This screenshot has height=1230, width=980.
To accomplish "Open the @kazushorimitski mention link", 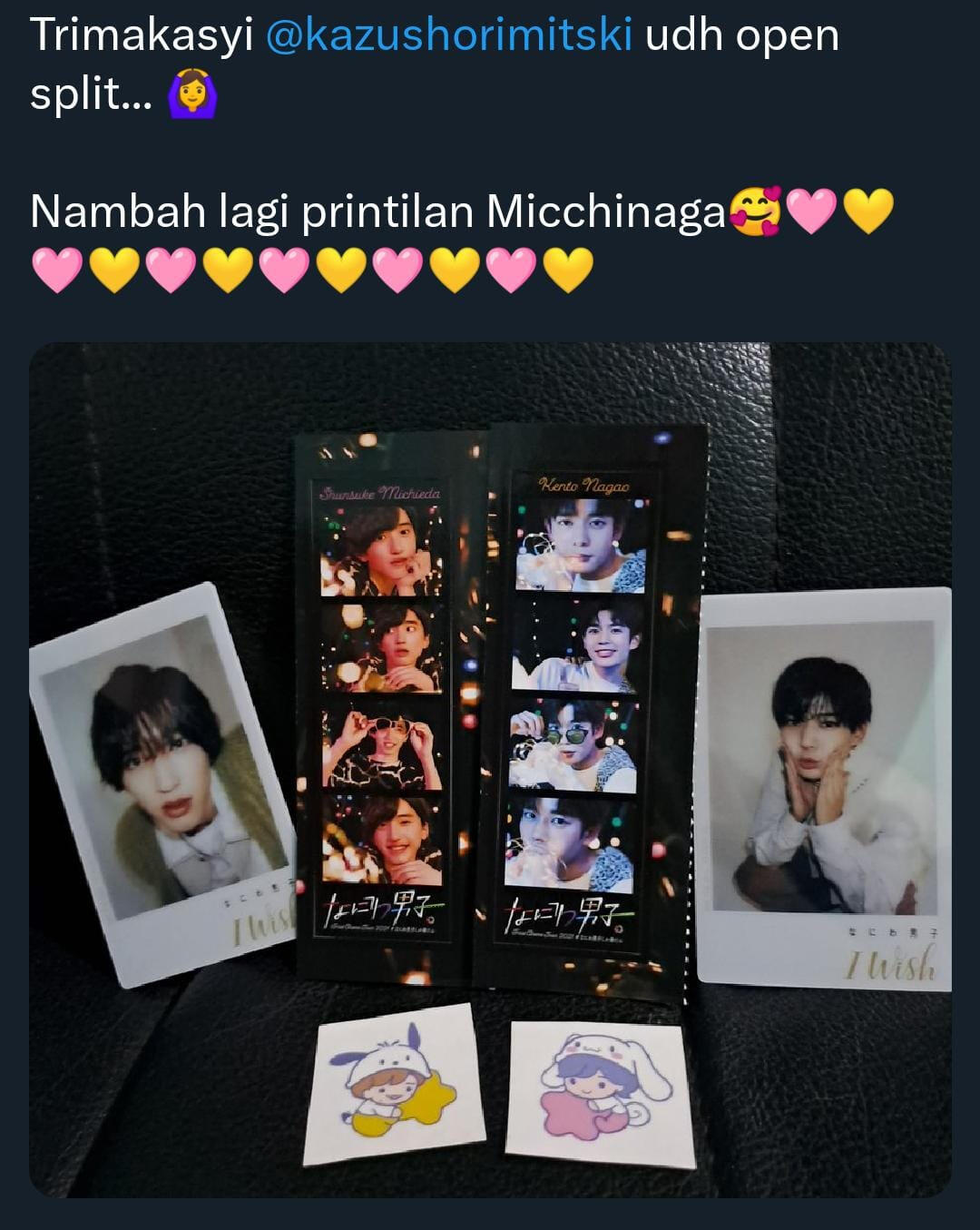I will 449,34.
